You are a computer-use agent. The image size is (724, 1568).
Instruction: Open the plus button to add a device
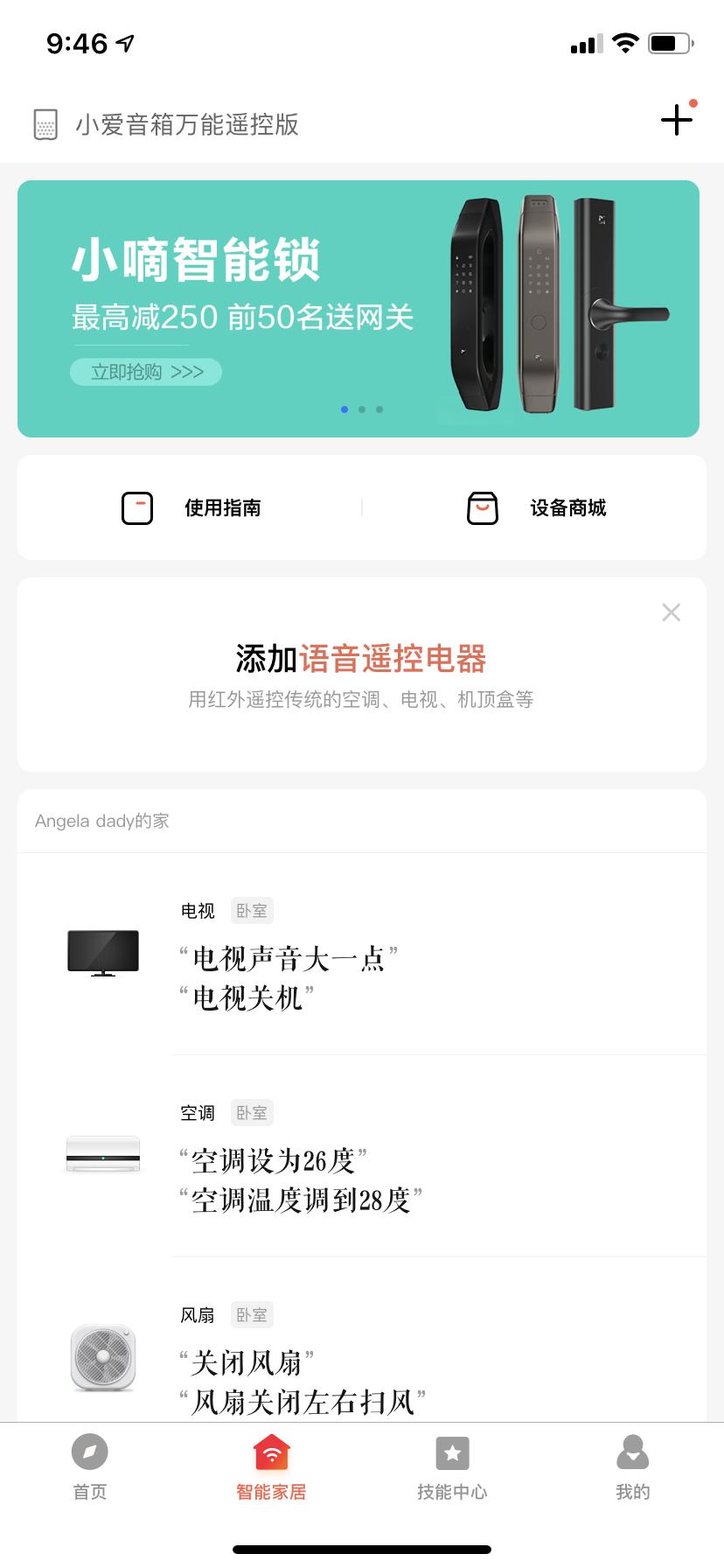point(676,120)
